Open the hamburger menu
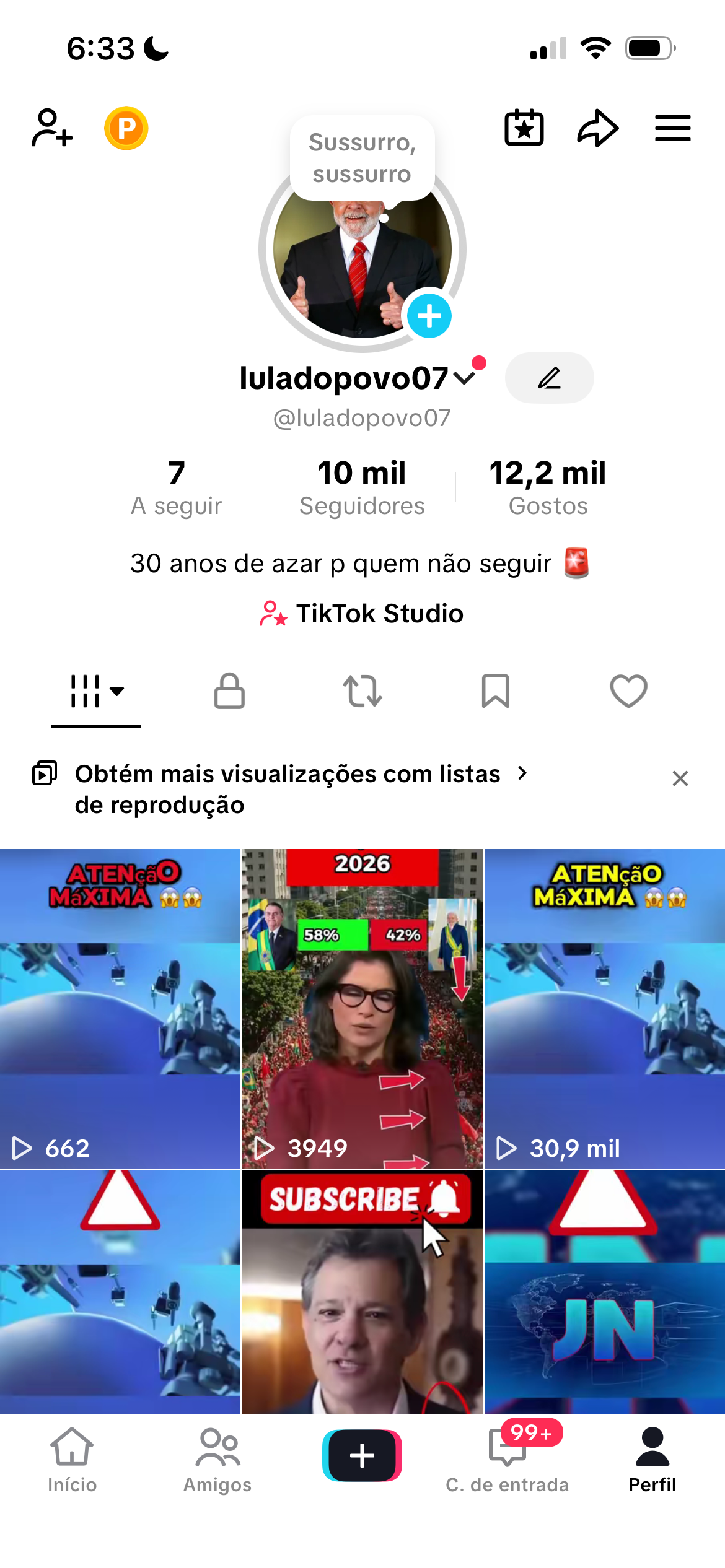 coord(673,128)
